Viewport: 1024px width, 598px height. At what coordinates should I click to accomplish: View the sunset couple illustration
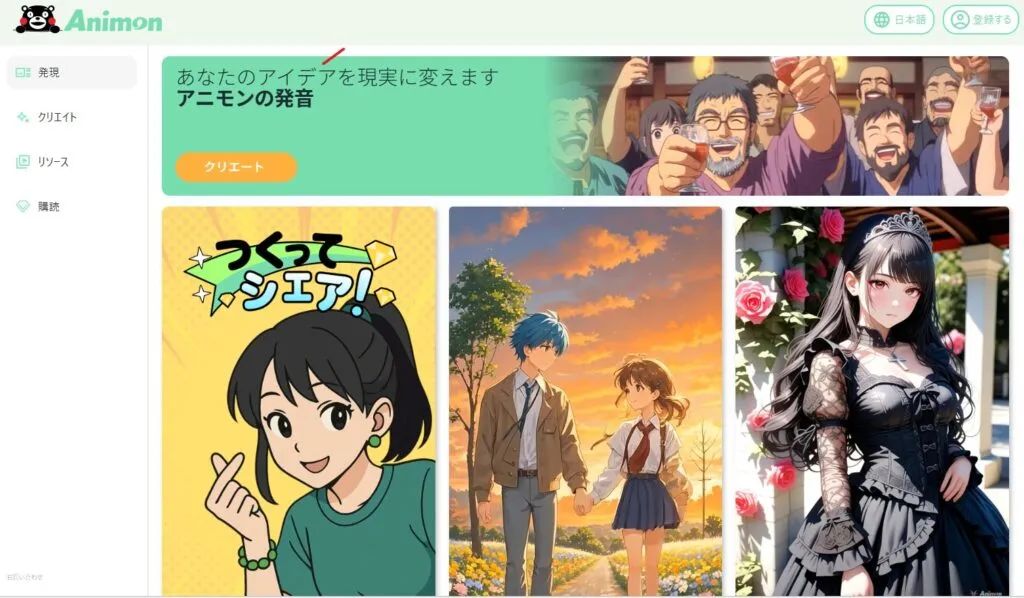585,400
